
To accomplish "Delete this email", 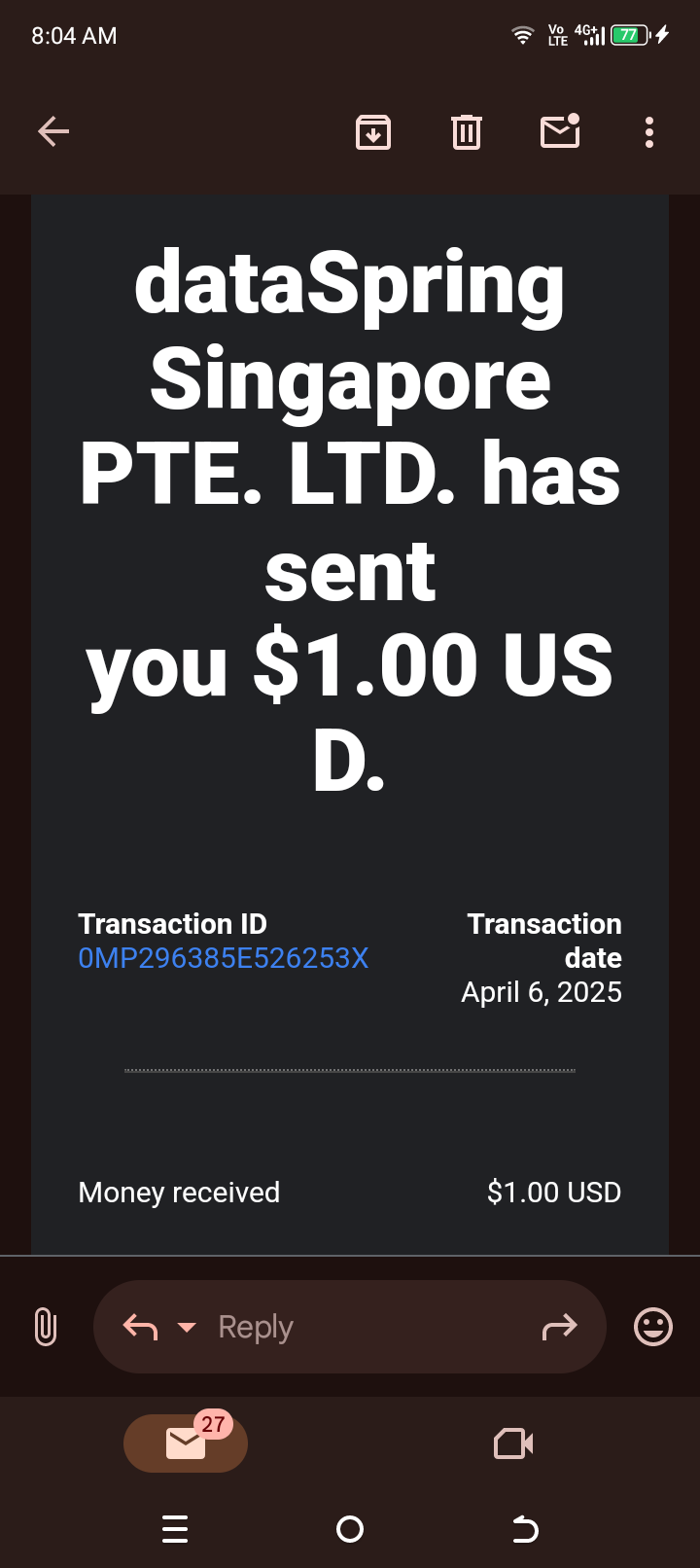I will [x=467, y=131].
